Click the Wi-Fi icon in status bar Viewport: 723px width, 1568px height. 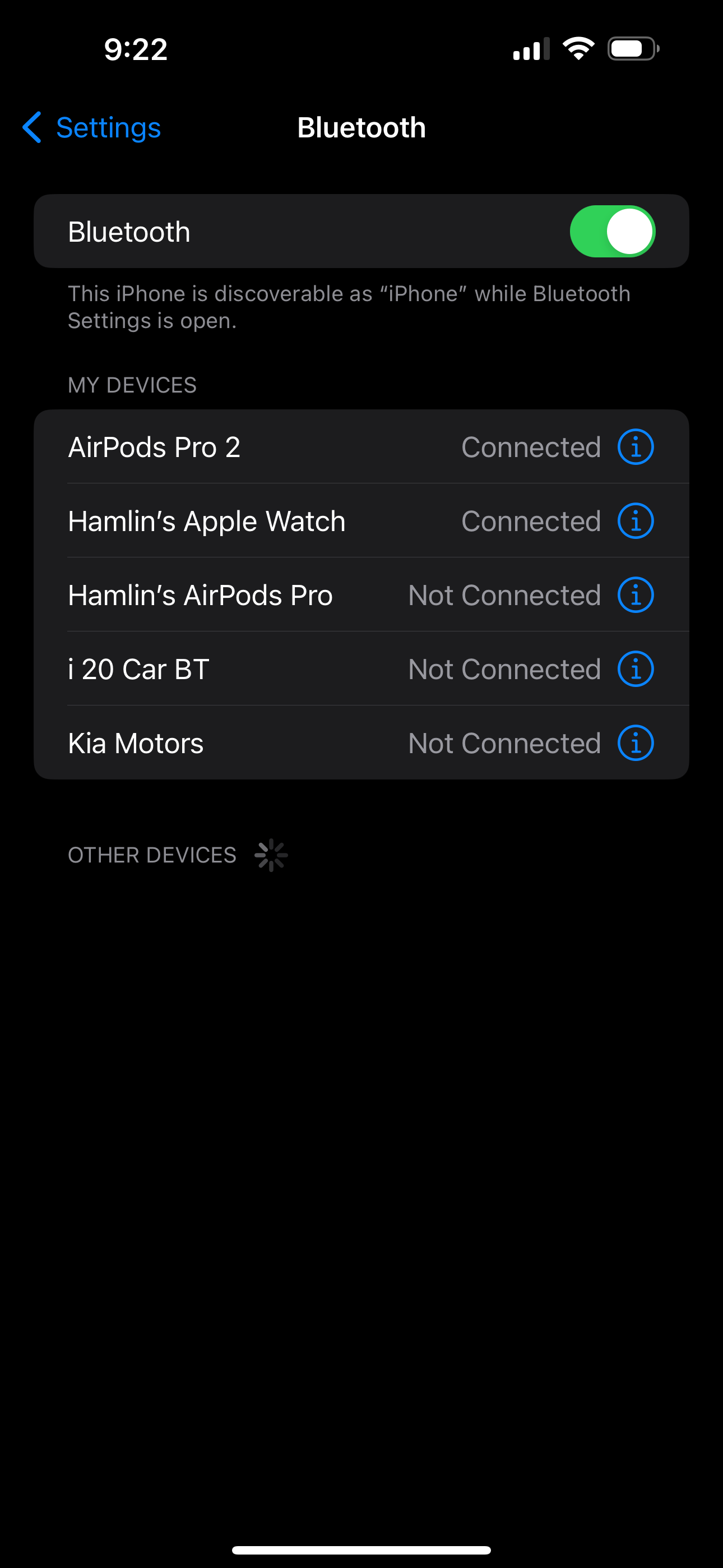[578, 48]
